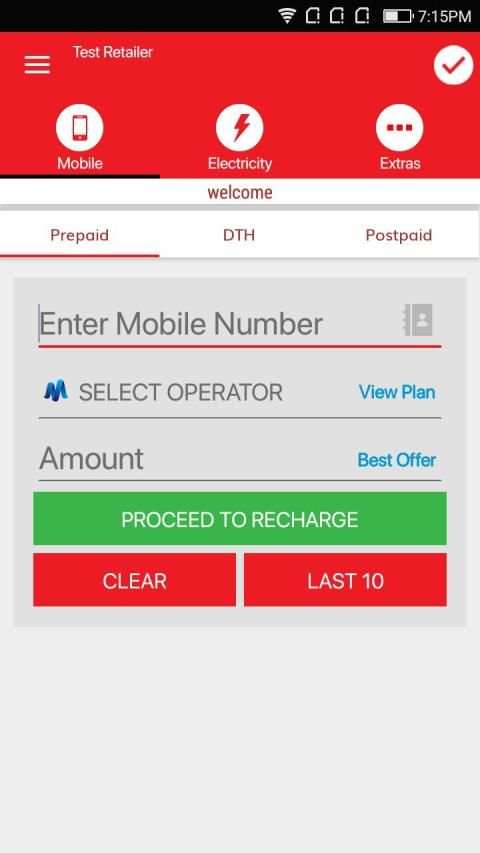This screenshot has width=480, height=853.
Task: Open the hamburger drawer menu
Action: [x=37, y=65]
